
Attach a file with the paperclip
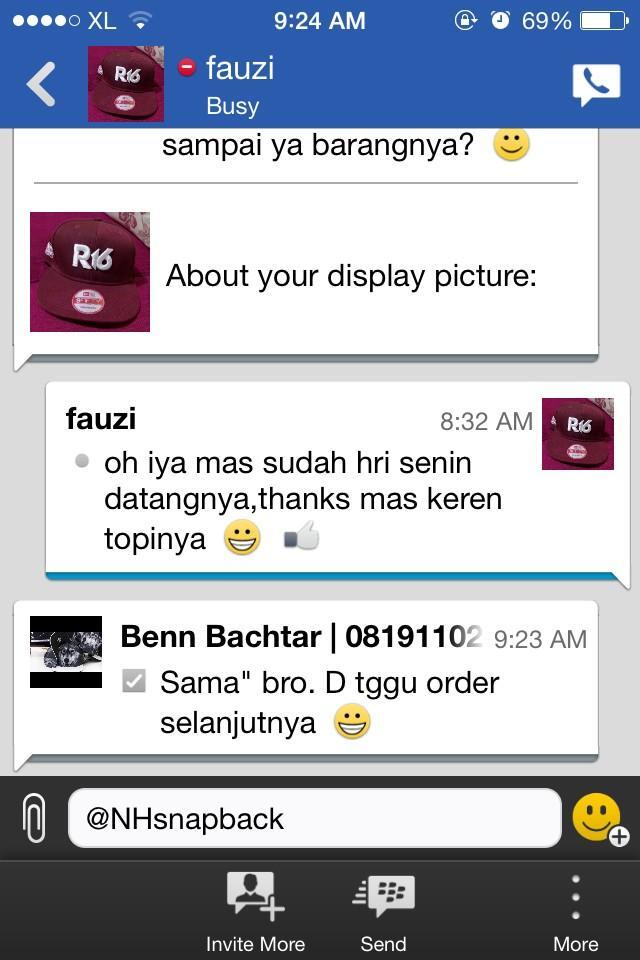[34, 818]
